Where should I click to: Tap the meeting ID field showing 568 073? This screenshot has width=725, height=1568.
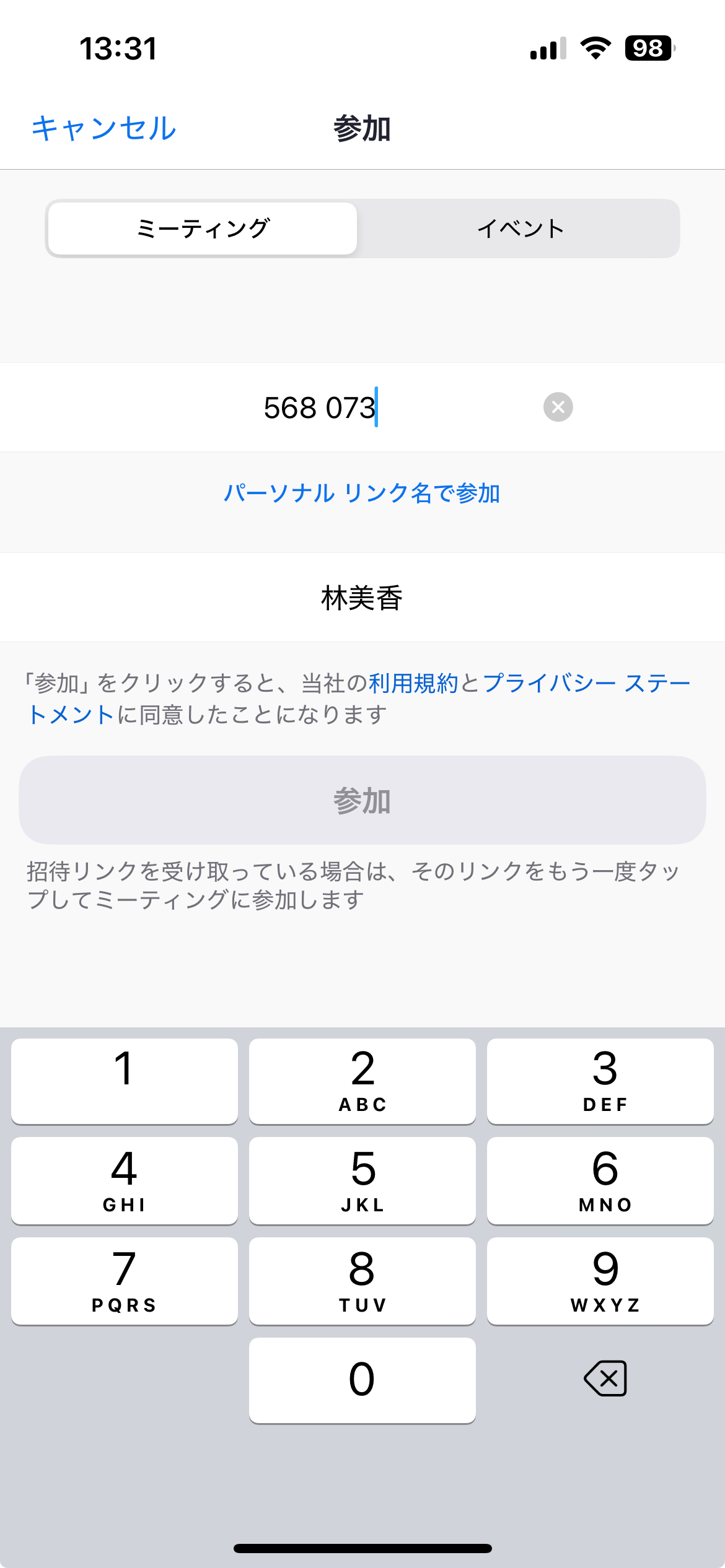click(362, 407)
